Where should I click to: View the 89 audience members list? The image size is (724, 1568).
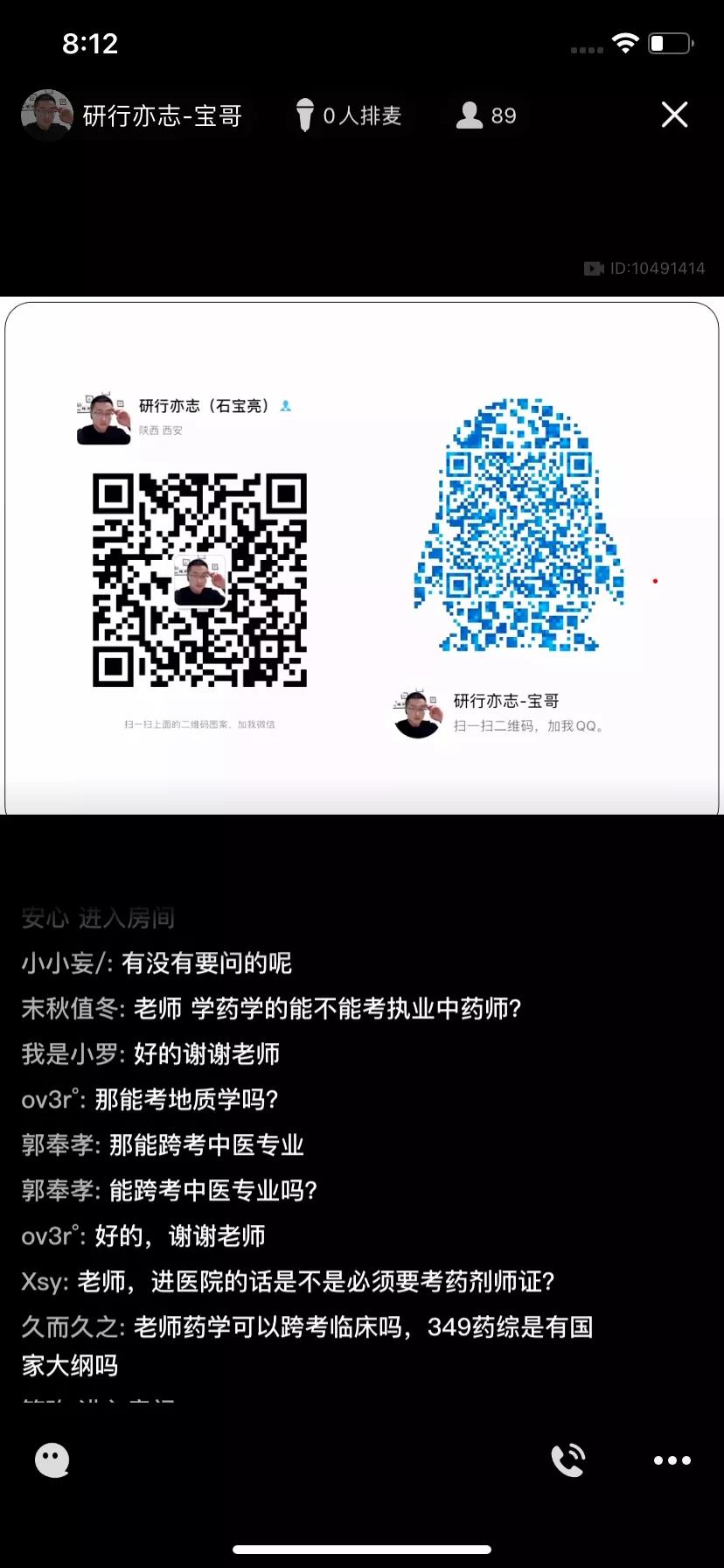486,115
